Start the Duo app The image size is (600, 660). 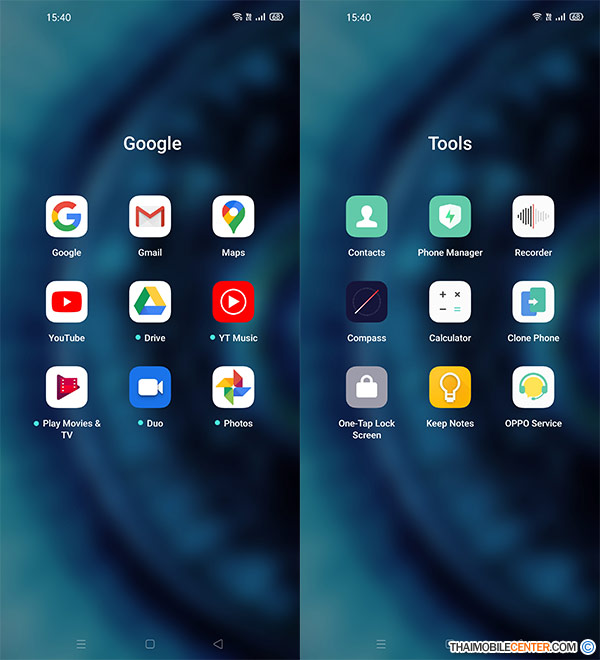(150, 387)
